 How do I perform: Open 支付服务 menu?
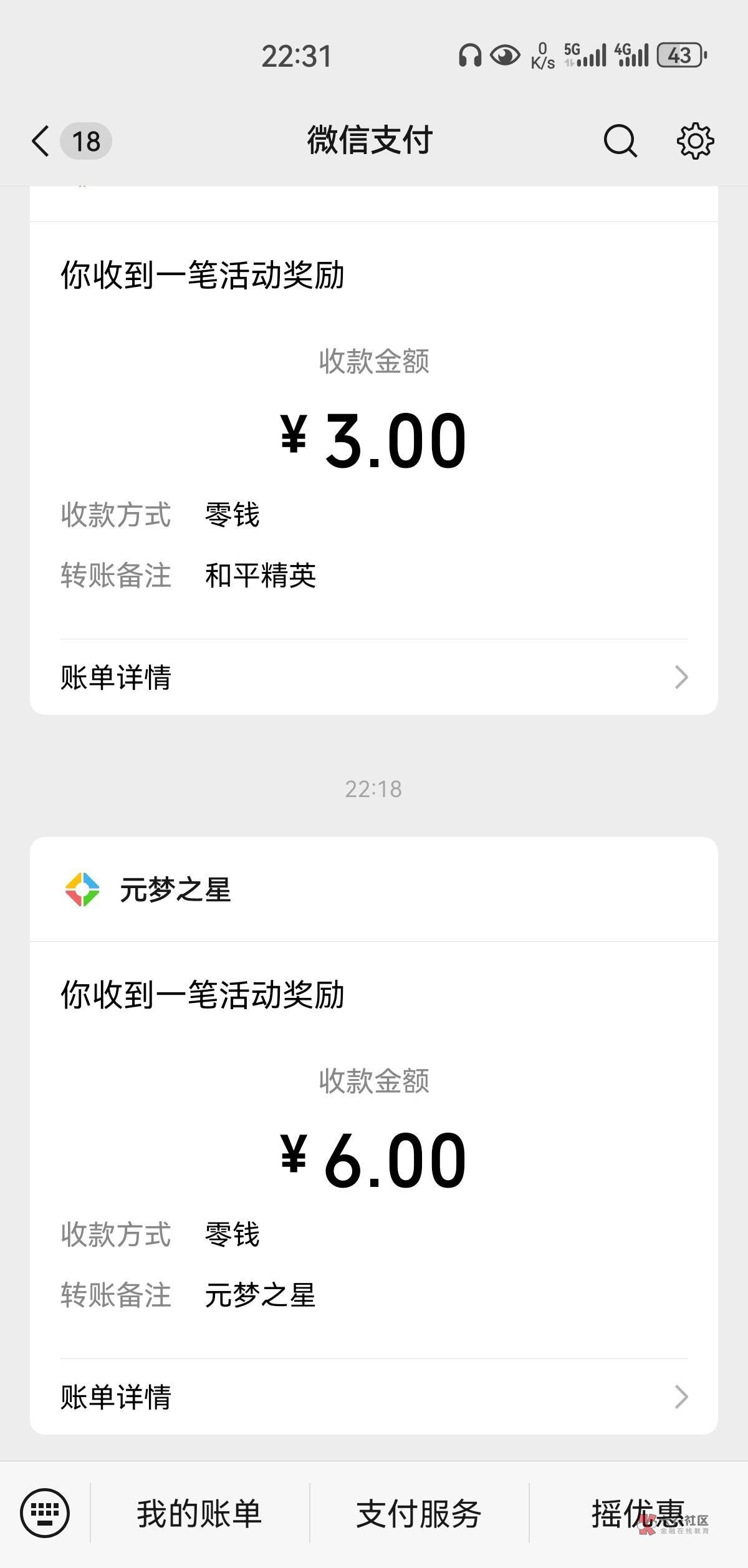click(419, 1514)
